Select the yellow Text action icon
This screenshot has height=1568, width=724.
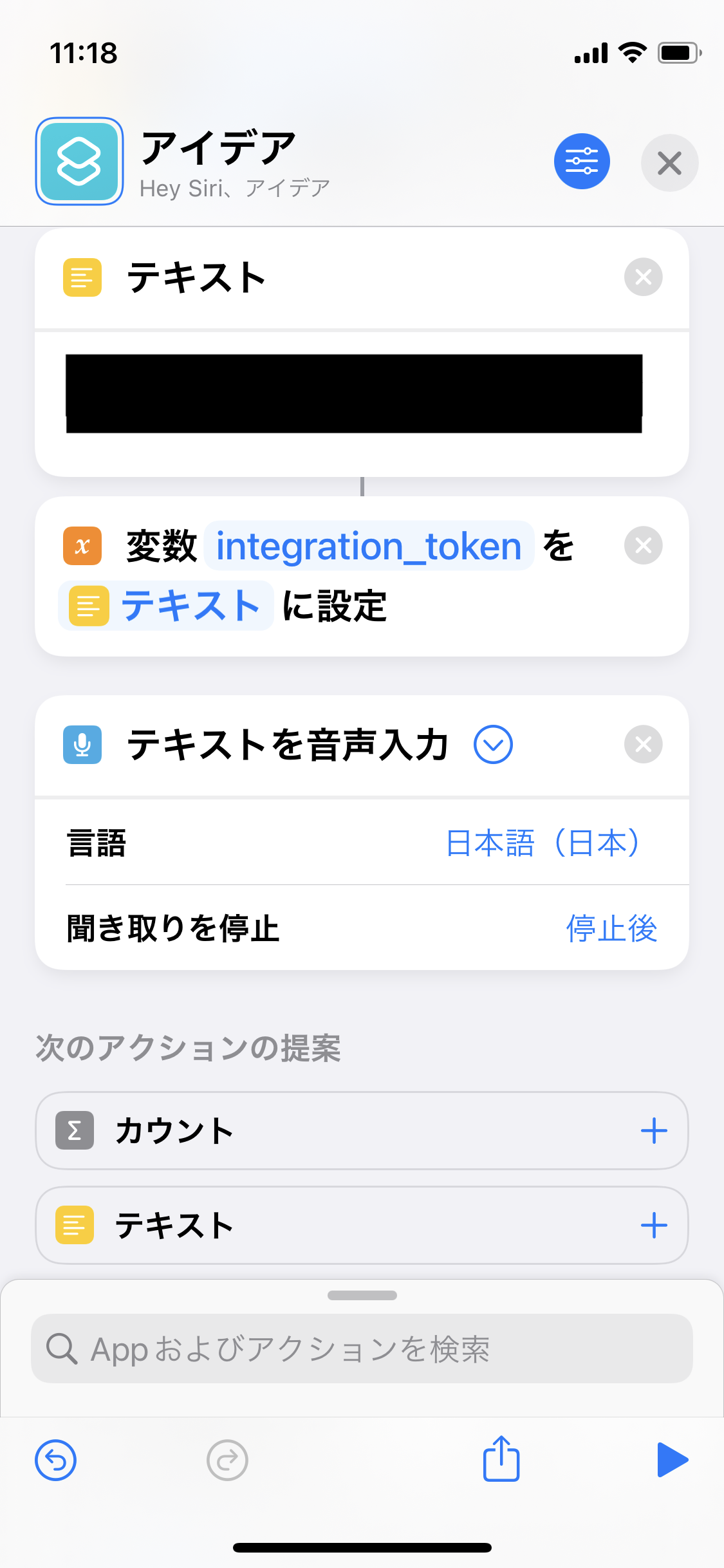tap(82, 277)
